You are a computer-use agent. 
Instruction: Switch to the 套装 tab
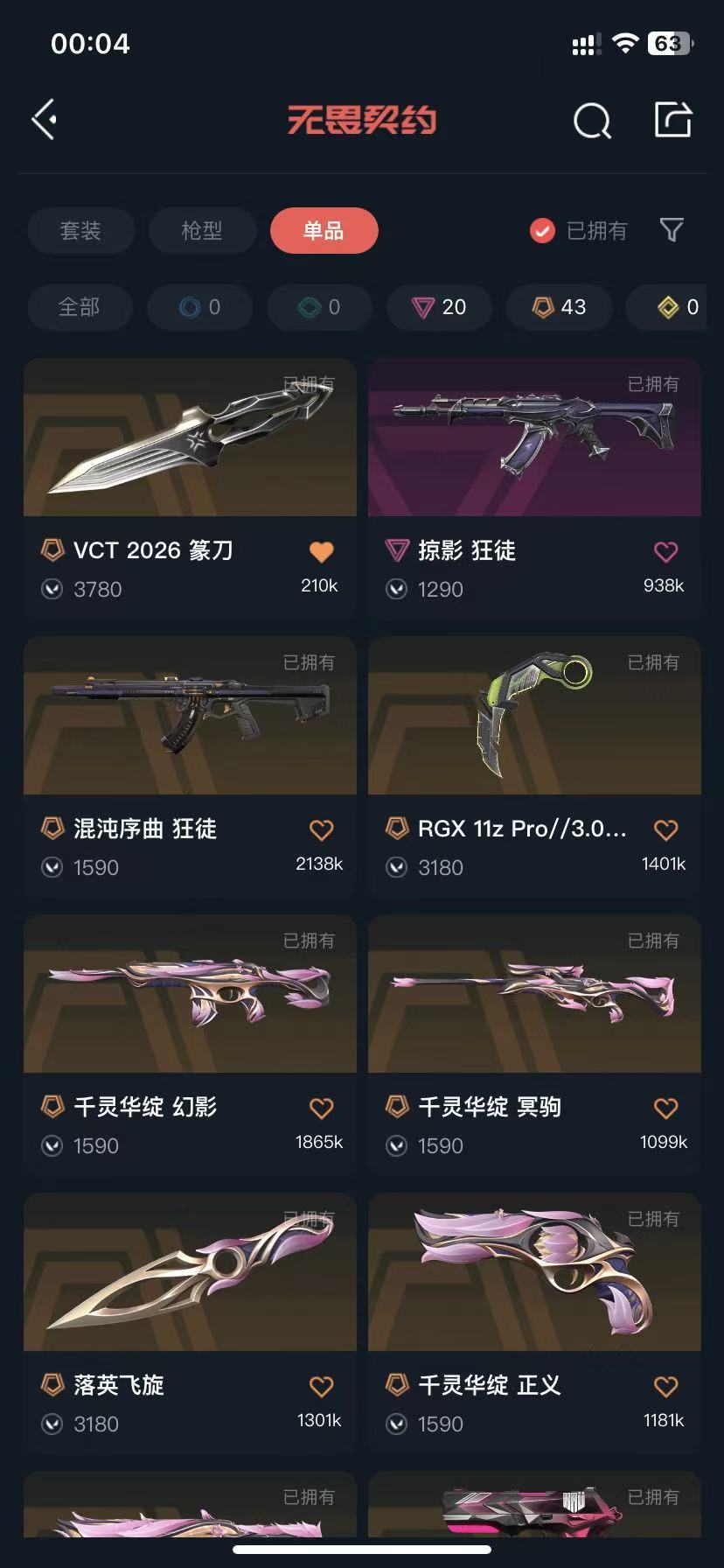80,231
